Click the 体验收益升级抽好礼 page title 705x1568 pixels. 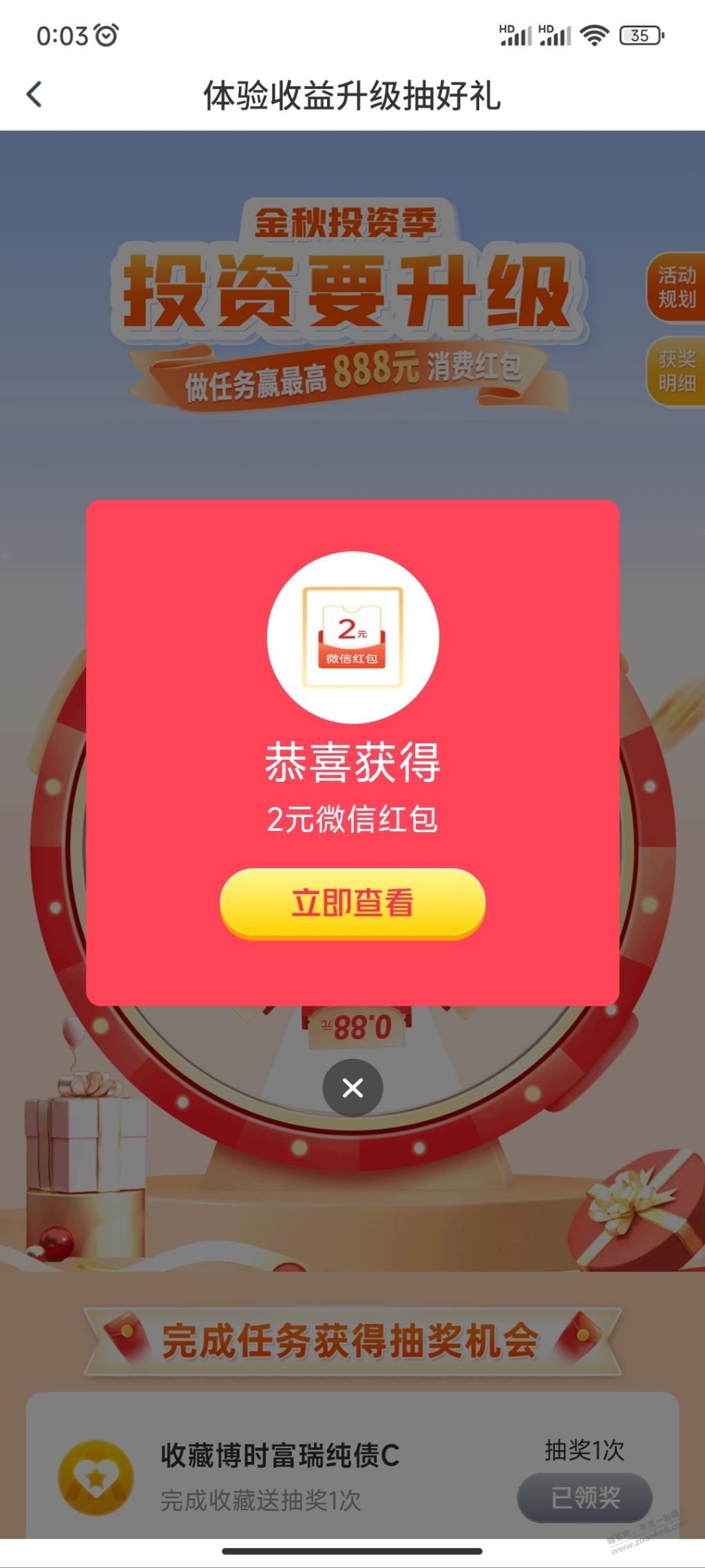pos(352,95)
